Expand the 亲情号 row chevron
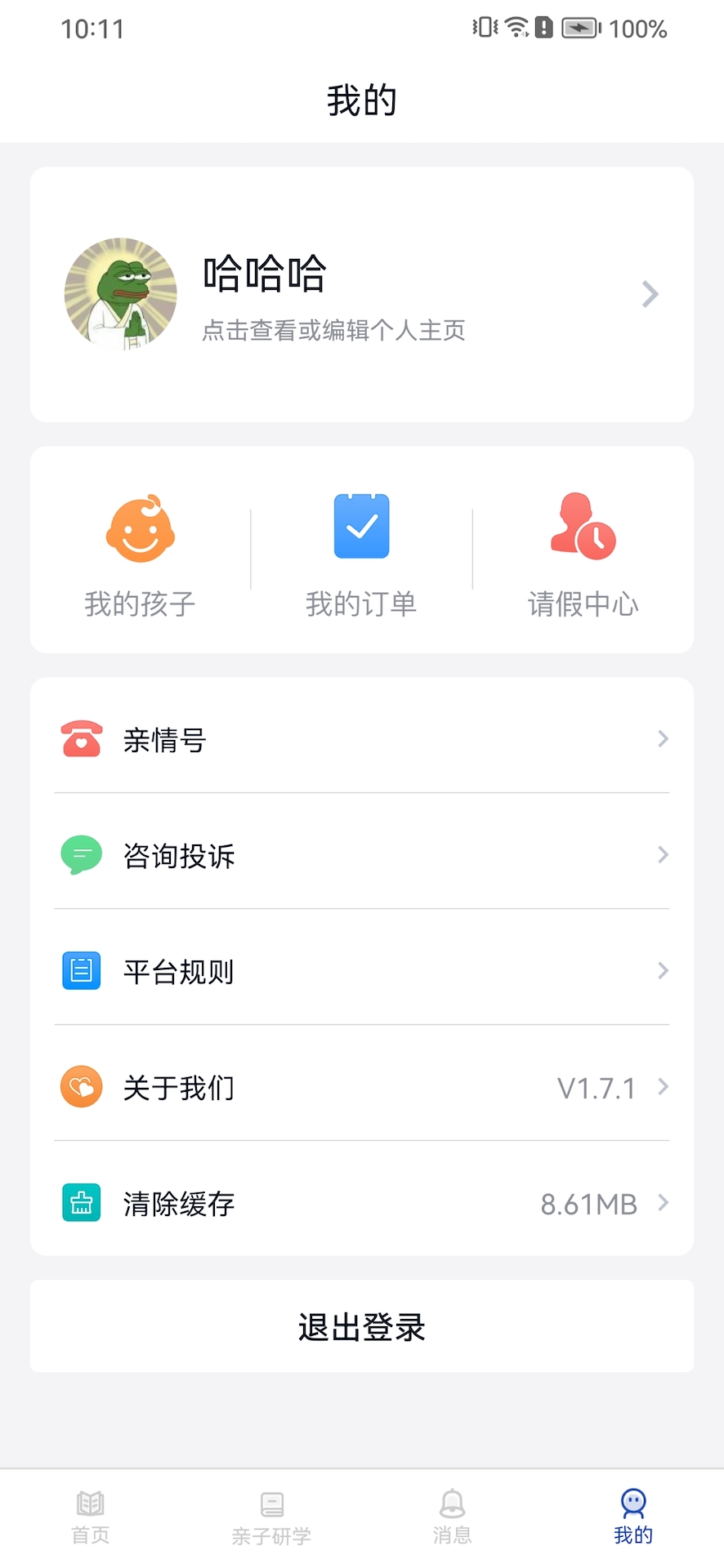The image size is (724, 1568). click(x=663, y=739)
